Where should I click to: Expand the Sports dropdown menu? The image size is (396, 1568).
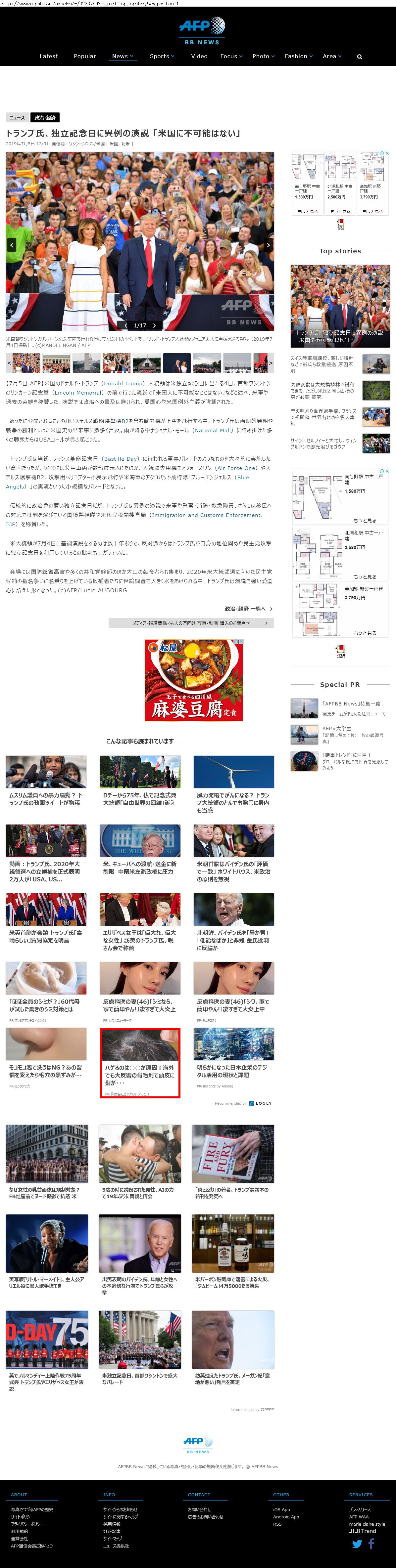162,56
